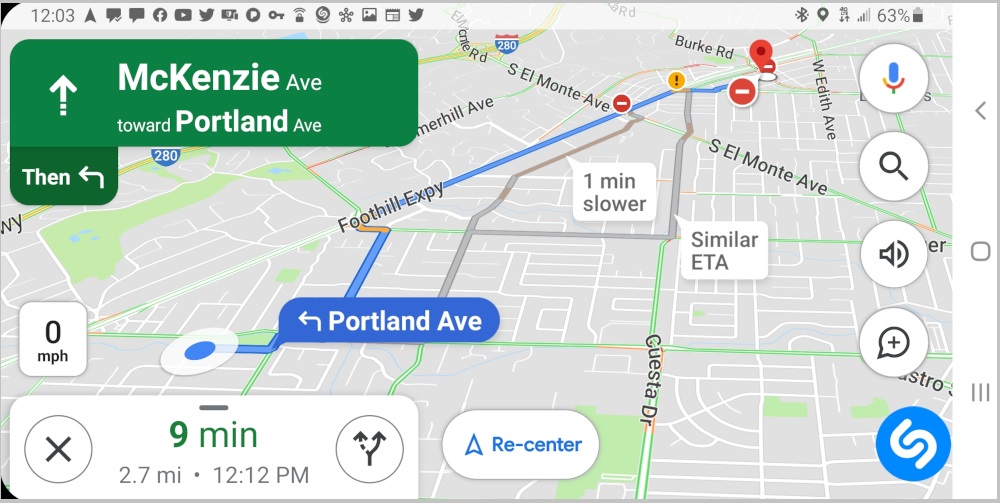Tap the Portland Ave turn label

[x=391, y=322]
